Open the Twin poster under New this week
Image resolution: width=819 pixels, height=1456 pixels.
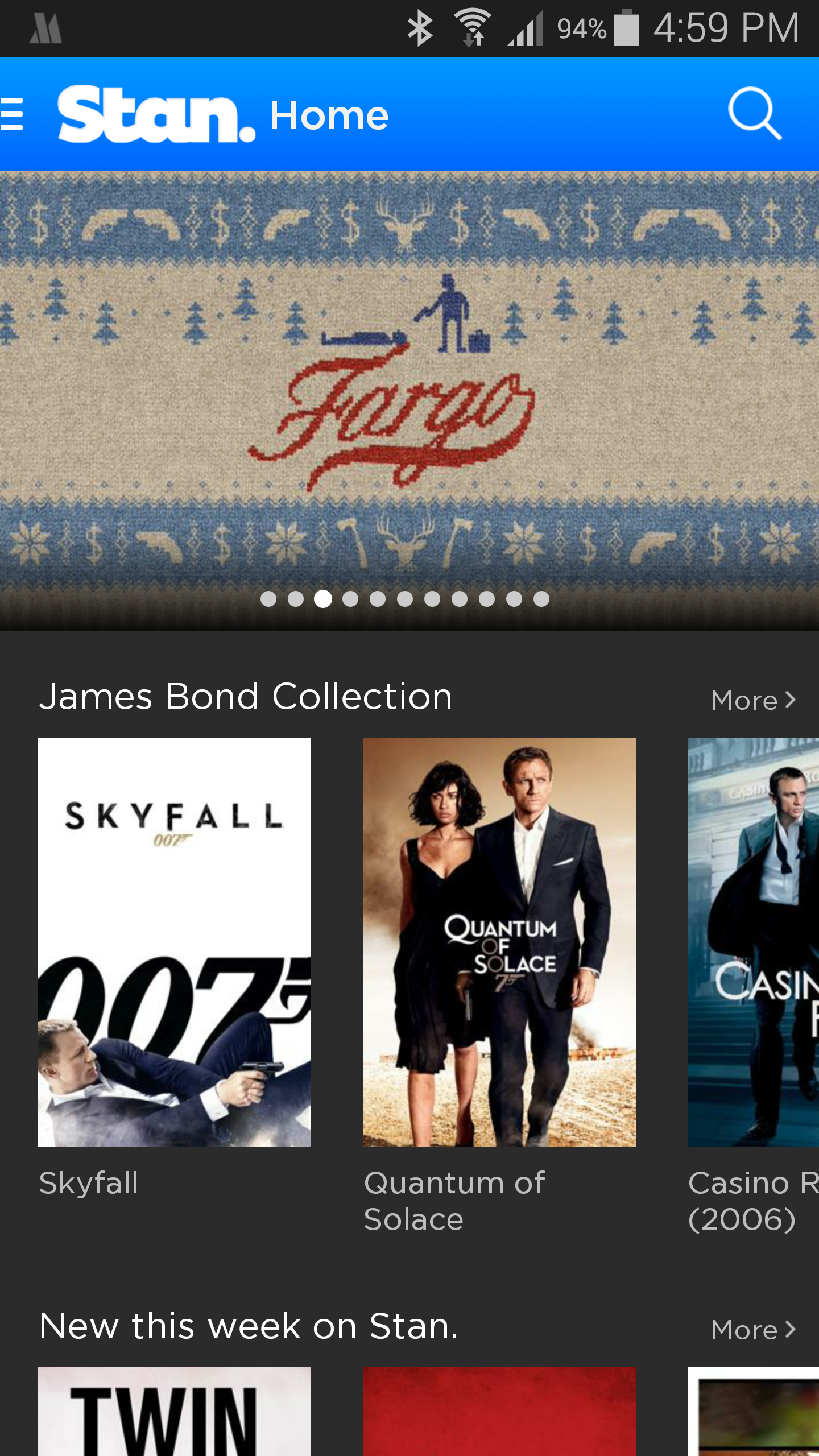point(175,1412)
